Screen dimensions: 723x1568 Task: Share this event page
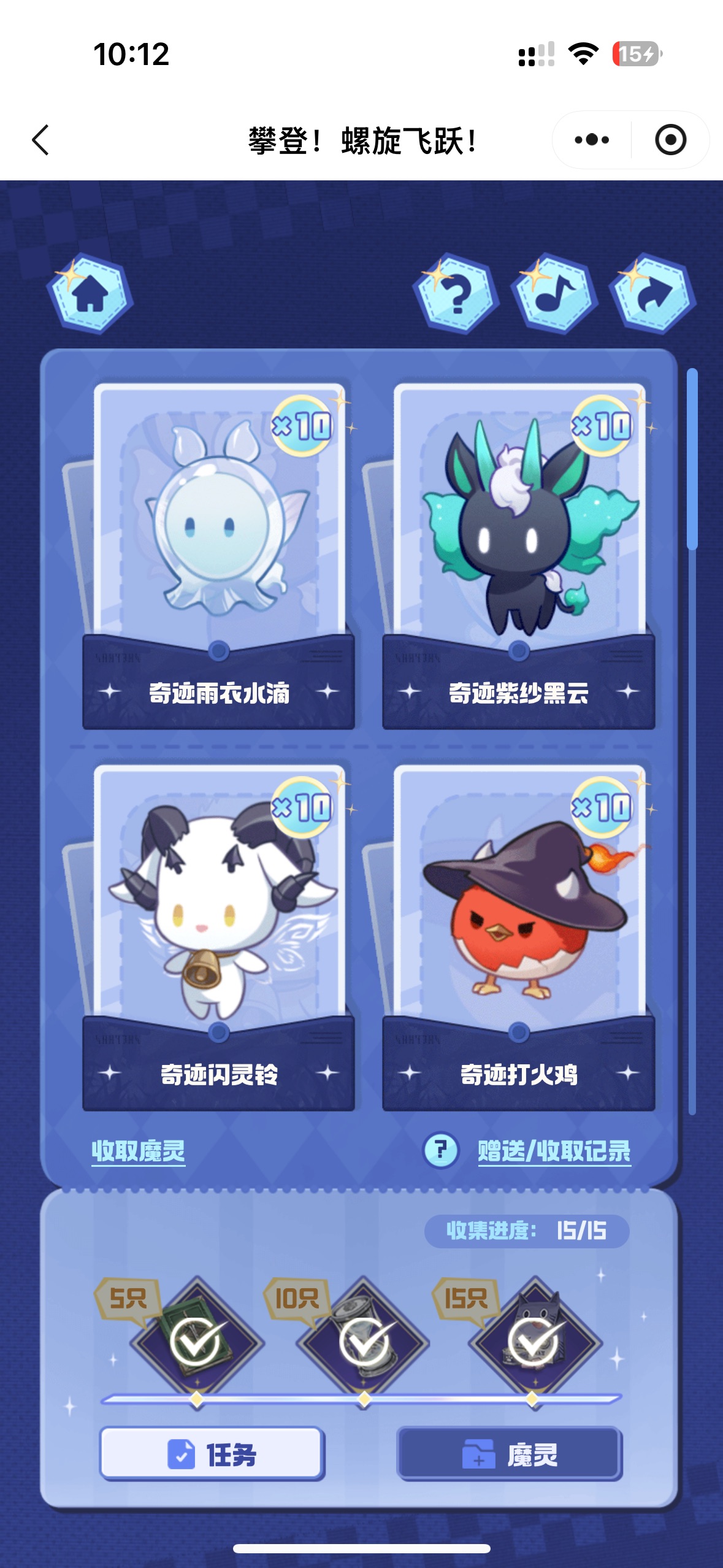652,294
